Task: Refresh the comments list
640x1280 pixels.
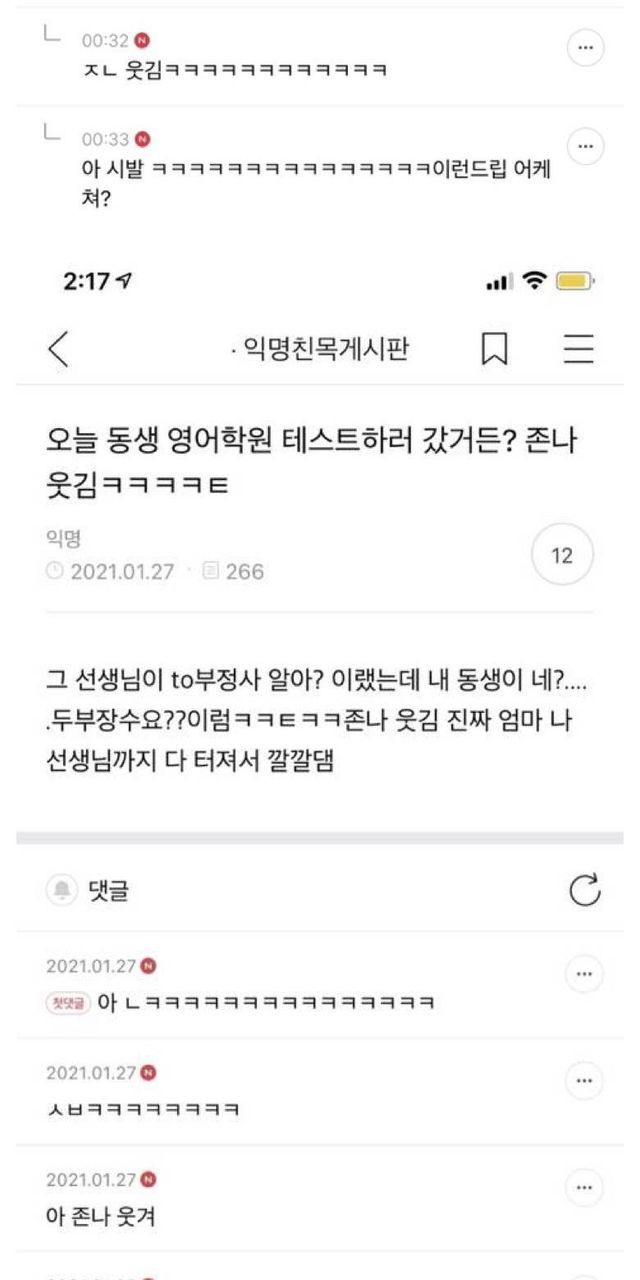Action: [x=585, y=889]
